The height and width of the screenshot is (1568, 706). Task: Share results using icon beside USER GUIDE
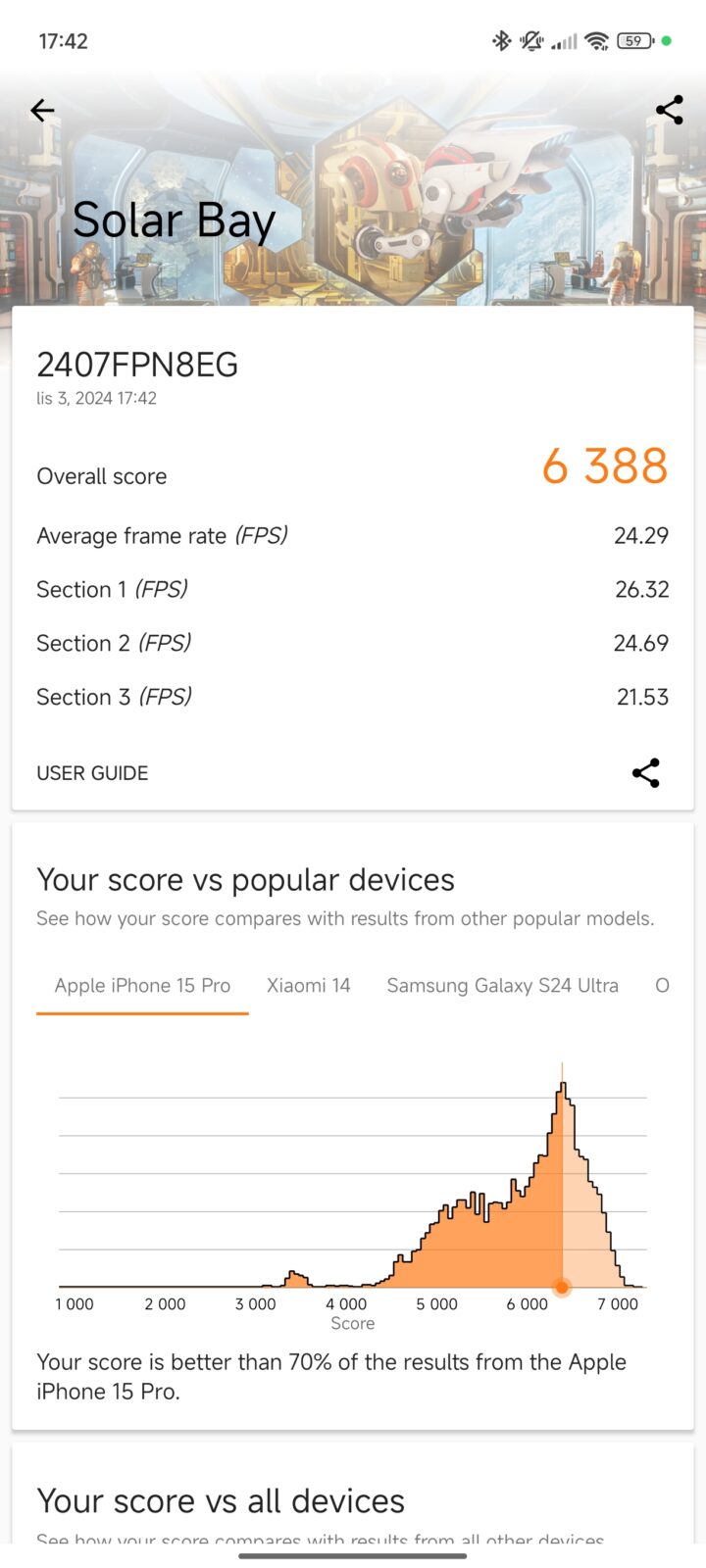(x=645, y=773)
